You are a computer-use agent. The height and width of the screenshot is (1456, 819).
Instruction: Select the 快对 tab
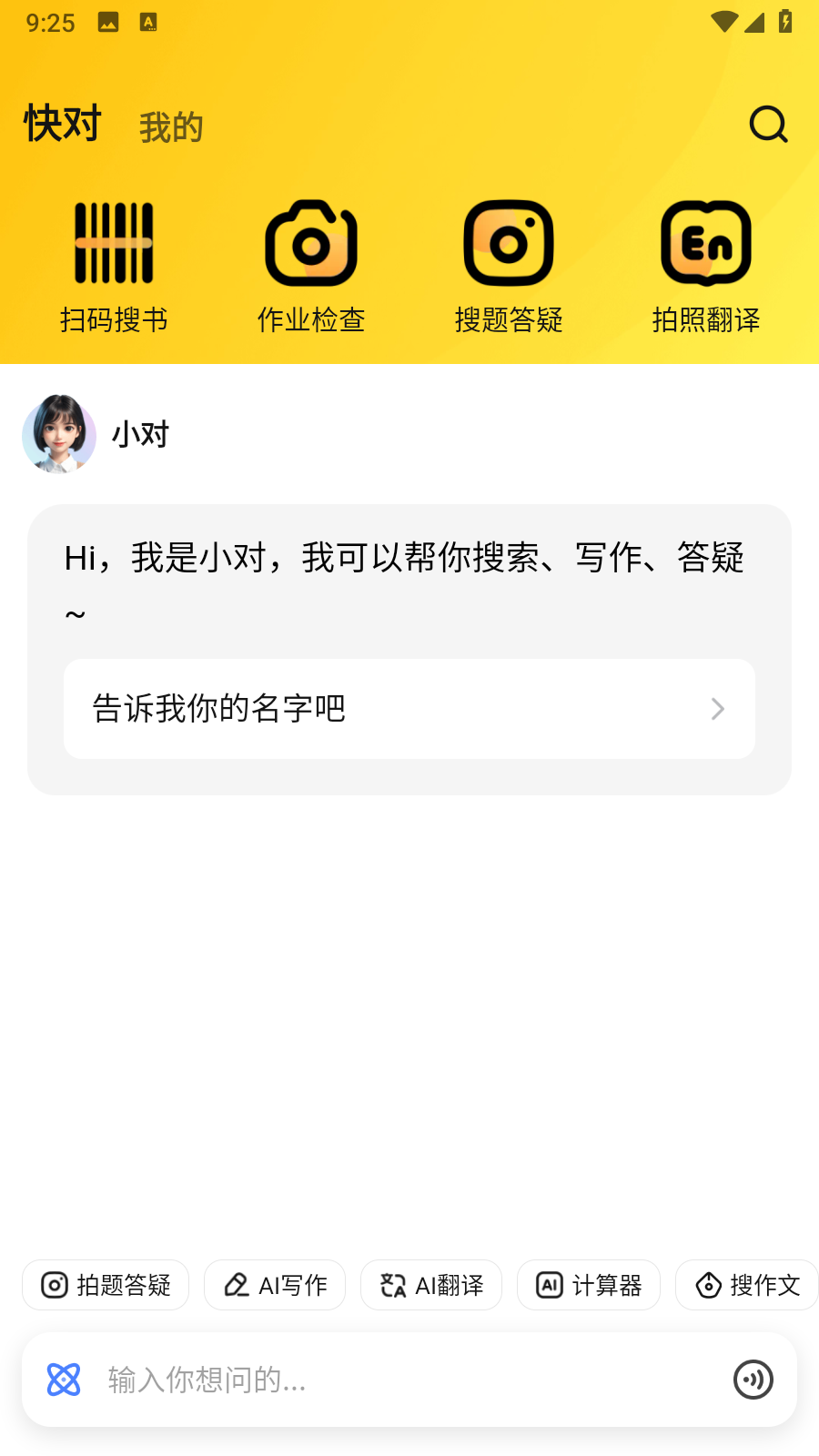click(x=61, y=123)
